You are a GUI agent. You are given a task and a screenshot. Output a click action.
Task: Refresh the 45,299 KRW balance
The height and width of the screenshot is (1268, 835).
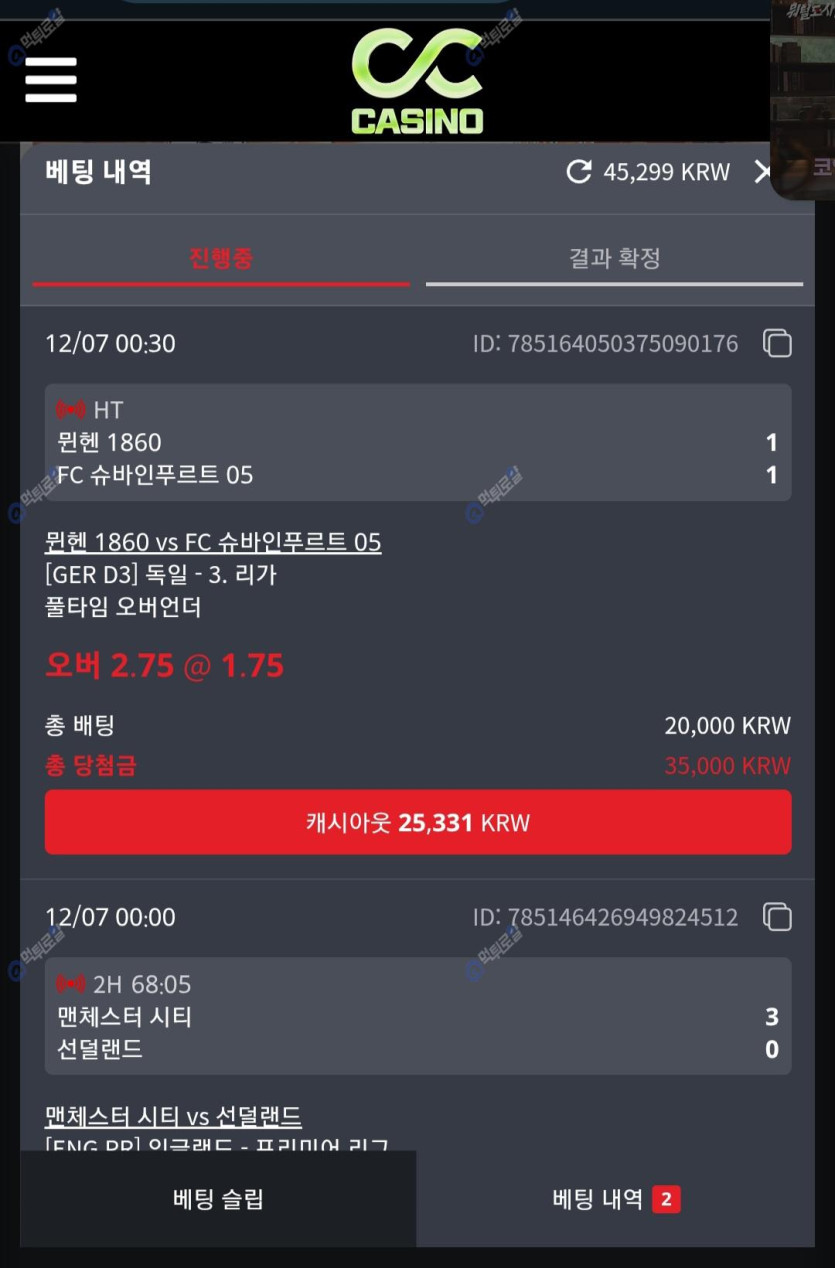coord(578,172)
